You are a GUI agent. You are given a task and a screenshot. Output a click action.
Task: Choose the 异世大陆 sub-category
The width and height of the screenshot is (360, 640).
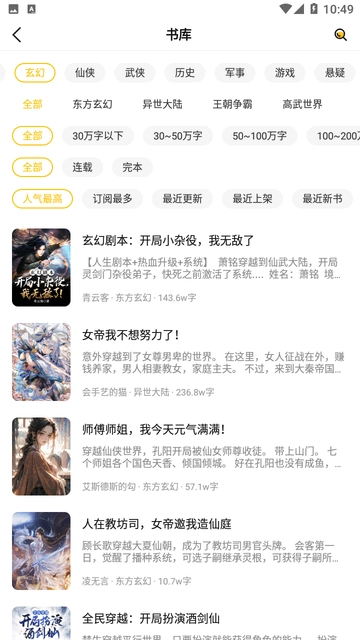pyautogui.click(x=162, y=104)
